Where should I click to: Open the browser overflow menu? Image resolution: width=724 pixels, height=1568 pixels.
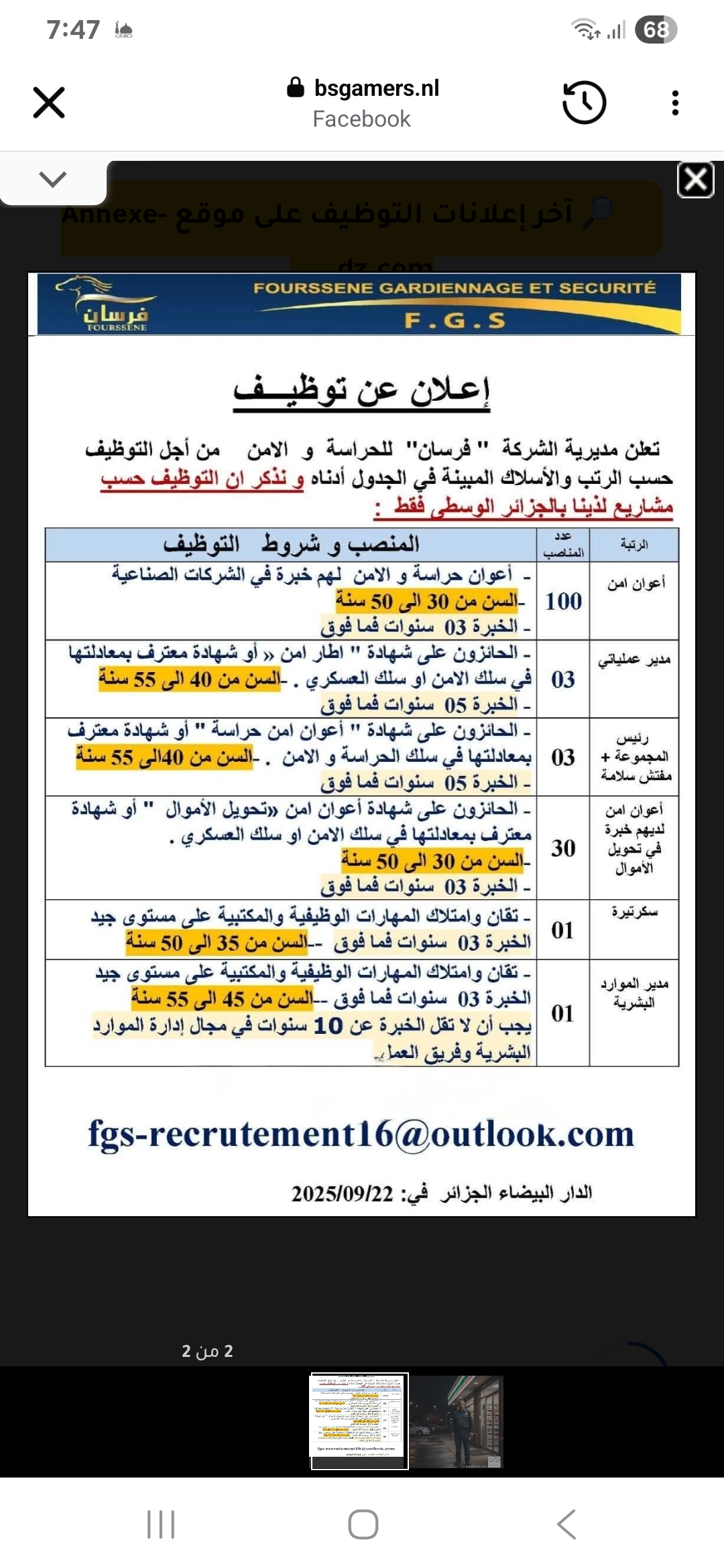click(x=675, y=103)
